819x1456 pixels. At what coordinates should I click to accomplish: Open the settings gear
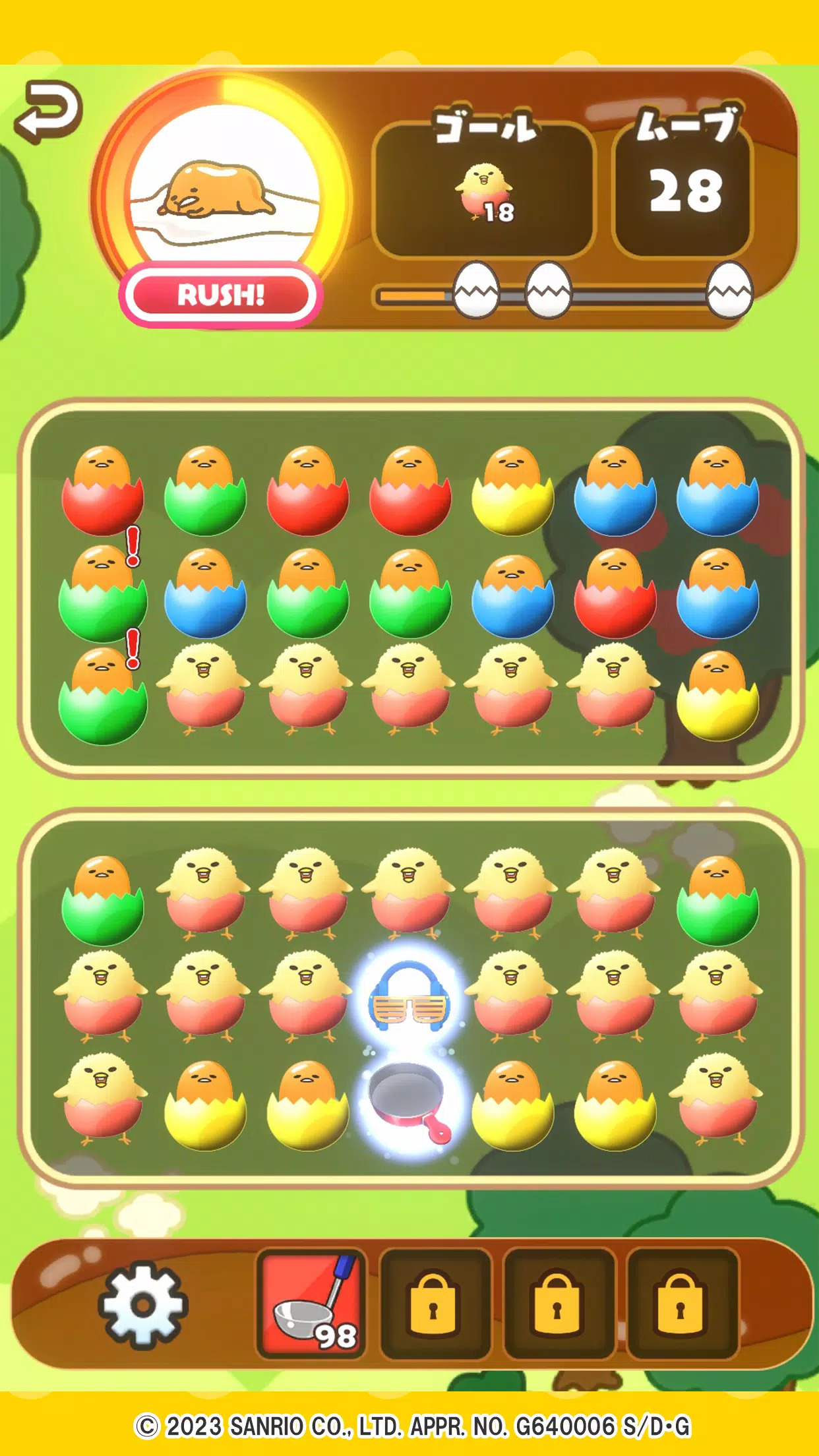point(143,1304)
